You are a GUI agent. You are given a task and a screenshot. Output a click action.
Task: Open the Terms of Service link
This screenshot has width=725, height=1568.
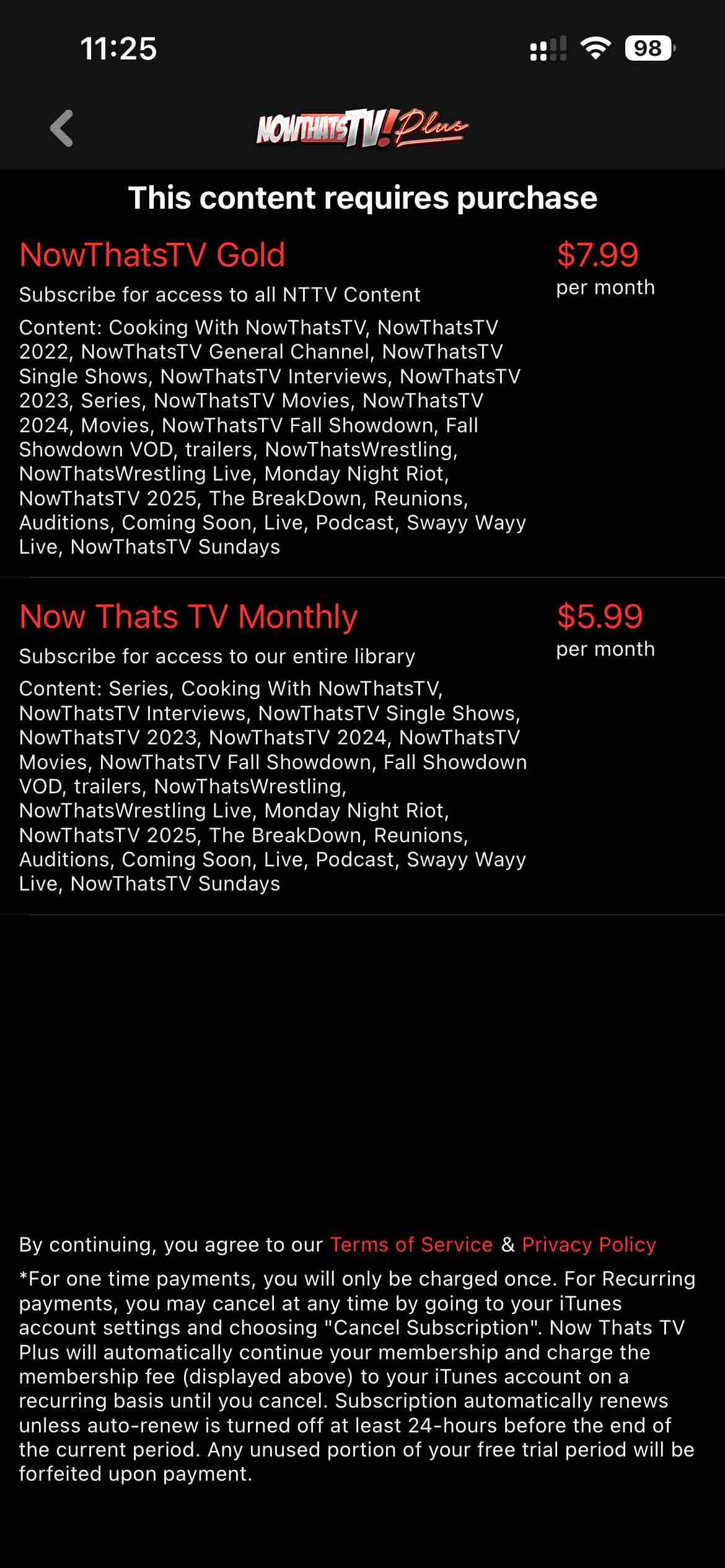[411, 1245]
